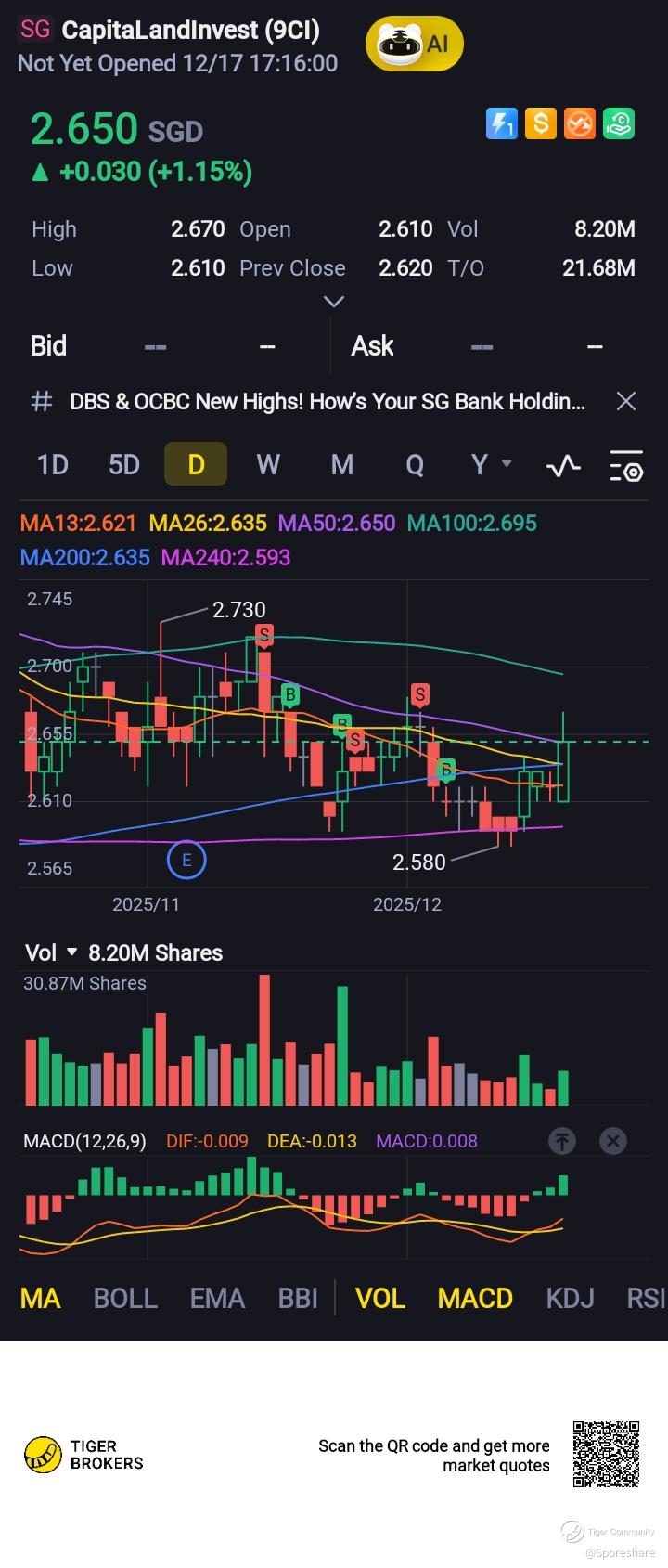The image size is (668, 1568).
Task: Switch to the 1D chart period
Action: [53, 464]
